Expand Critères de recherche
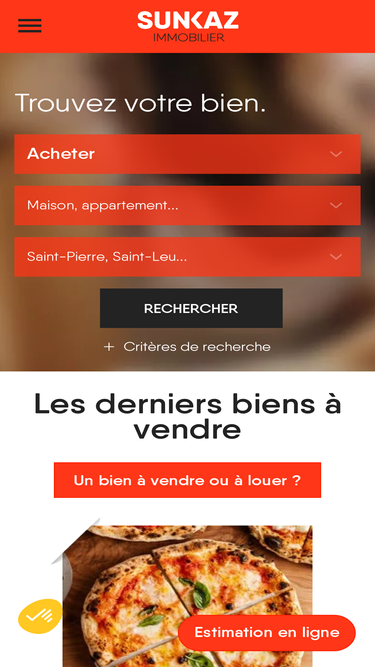Viewport: 375px width, 667px height. [x=187, y=347]
